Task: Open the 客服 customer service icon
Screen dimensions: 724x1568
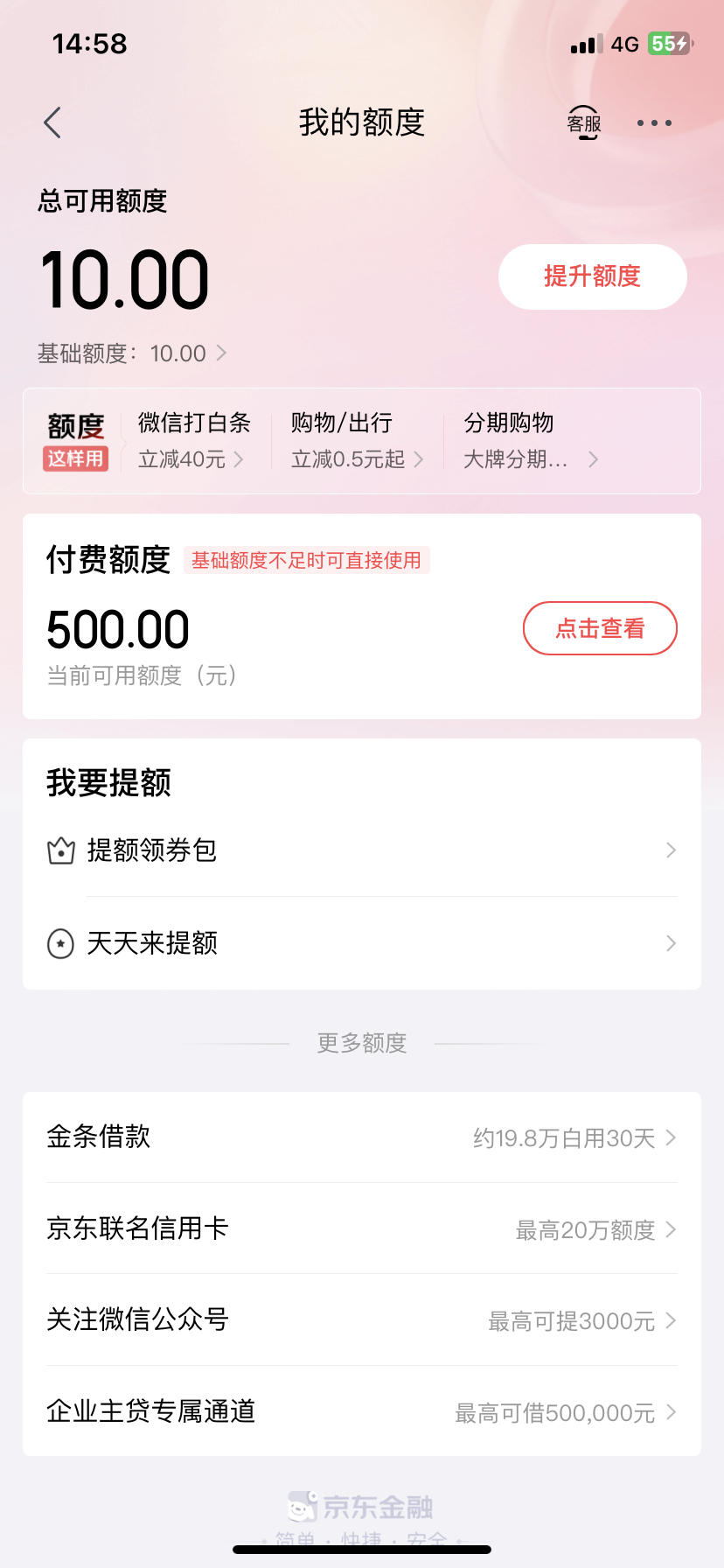Action: (x=584, y=122)
